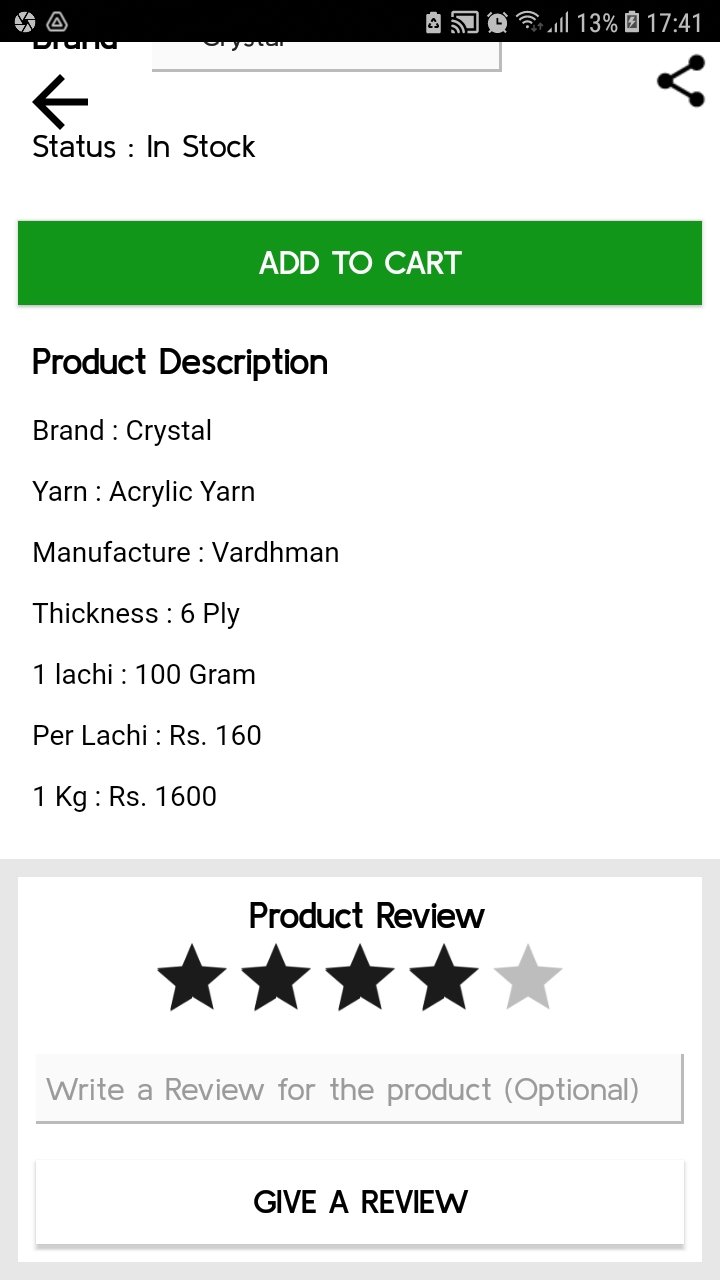
Task: Give a two-star rating
Action: click(276, 979)
